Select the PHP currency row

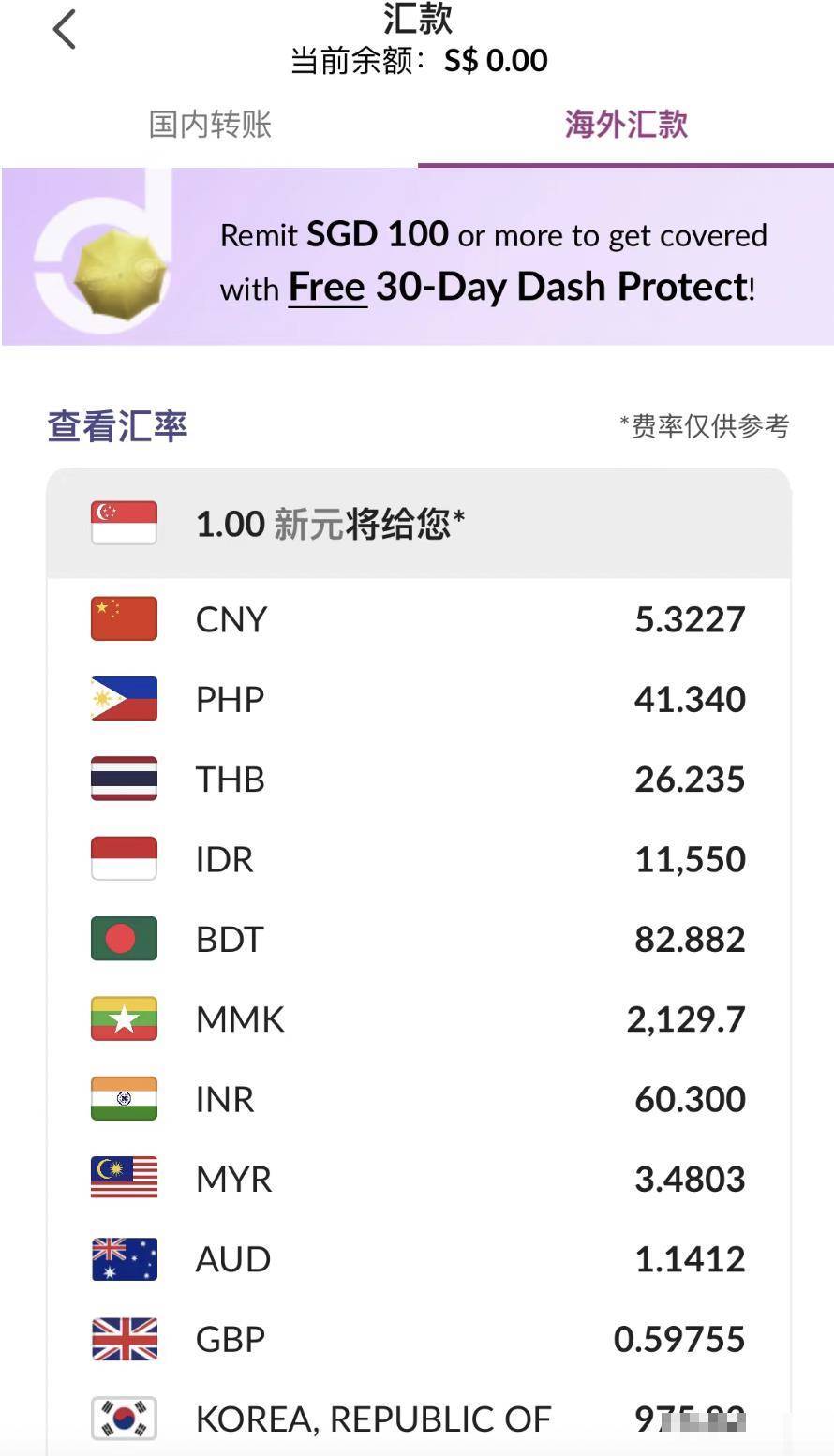point(418,699)
